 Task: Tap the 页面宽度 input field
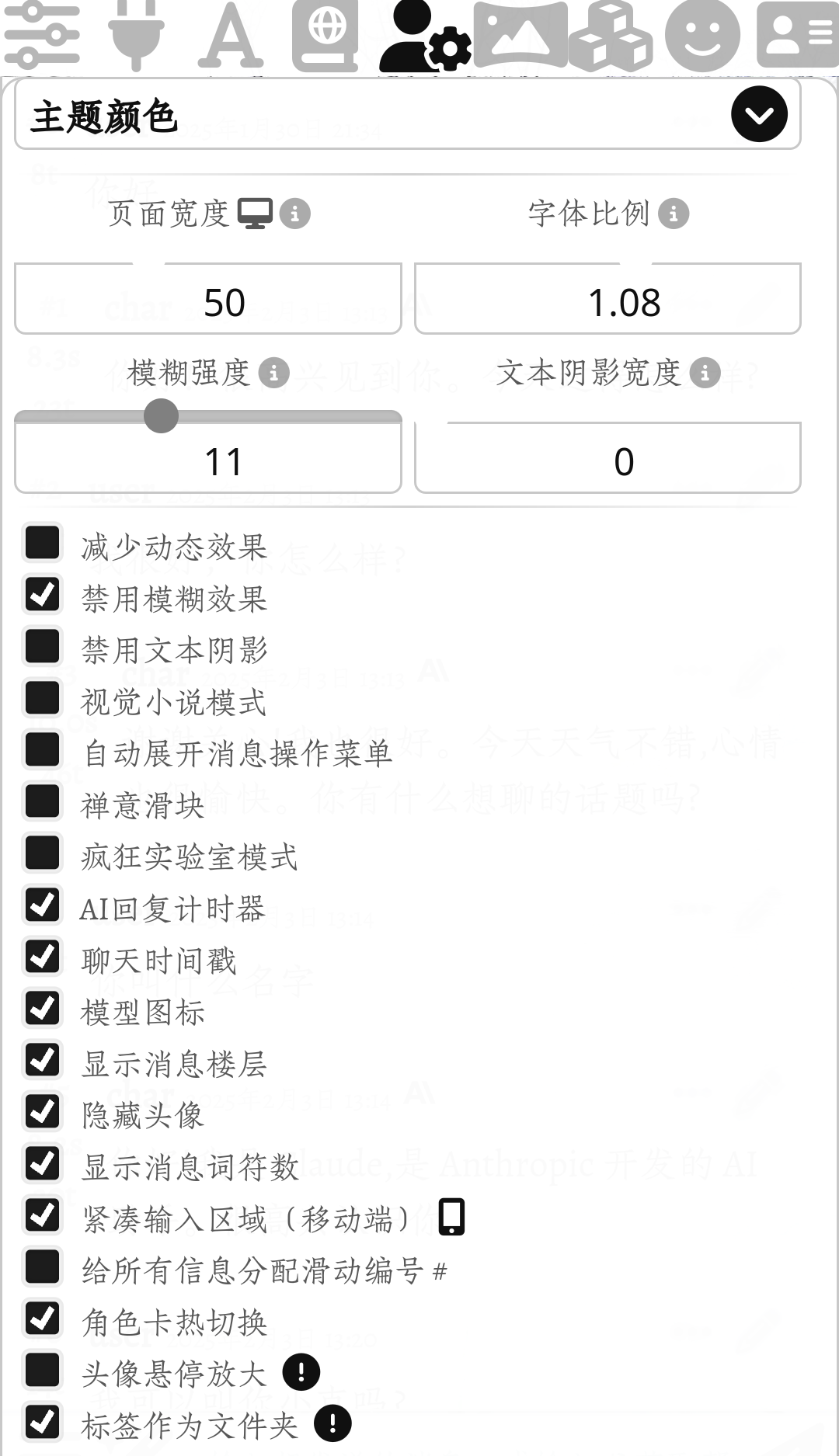click(x=208, y=302)
